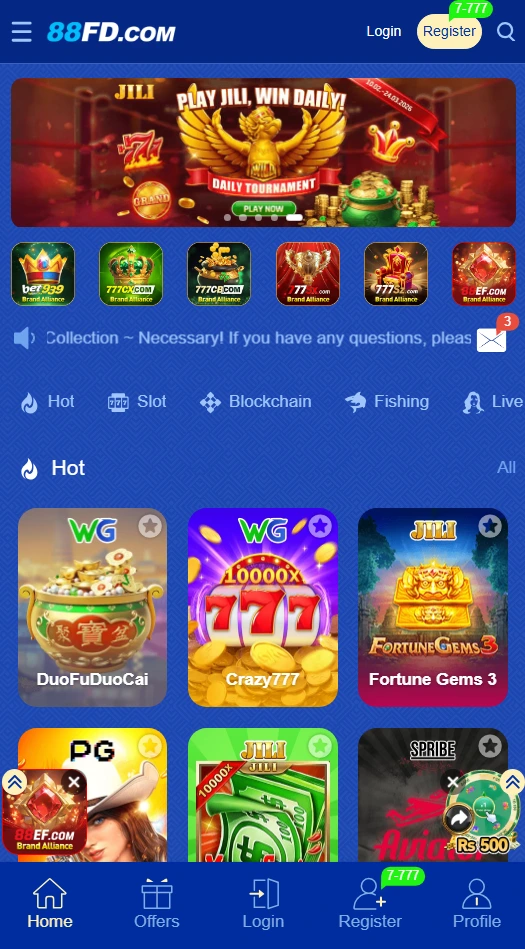Viewport: 525px width, 949px height.
Task: Switch to the Blockchain category
Action: tap(256, 402)
